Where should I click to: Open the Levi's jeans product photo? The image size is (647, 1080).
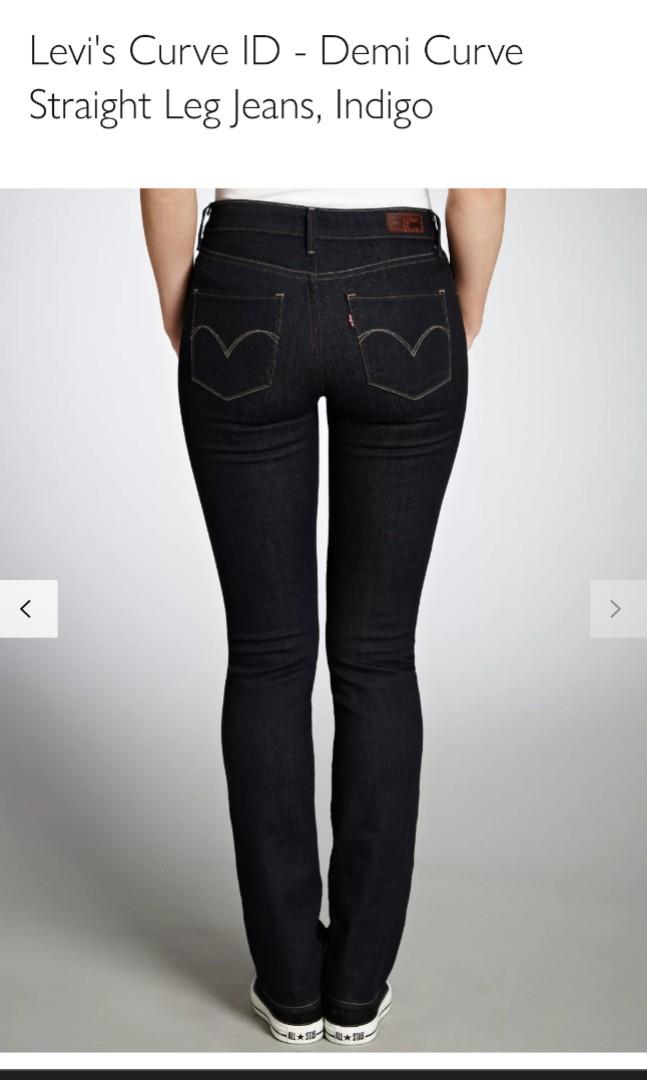tap(323, 619)
